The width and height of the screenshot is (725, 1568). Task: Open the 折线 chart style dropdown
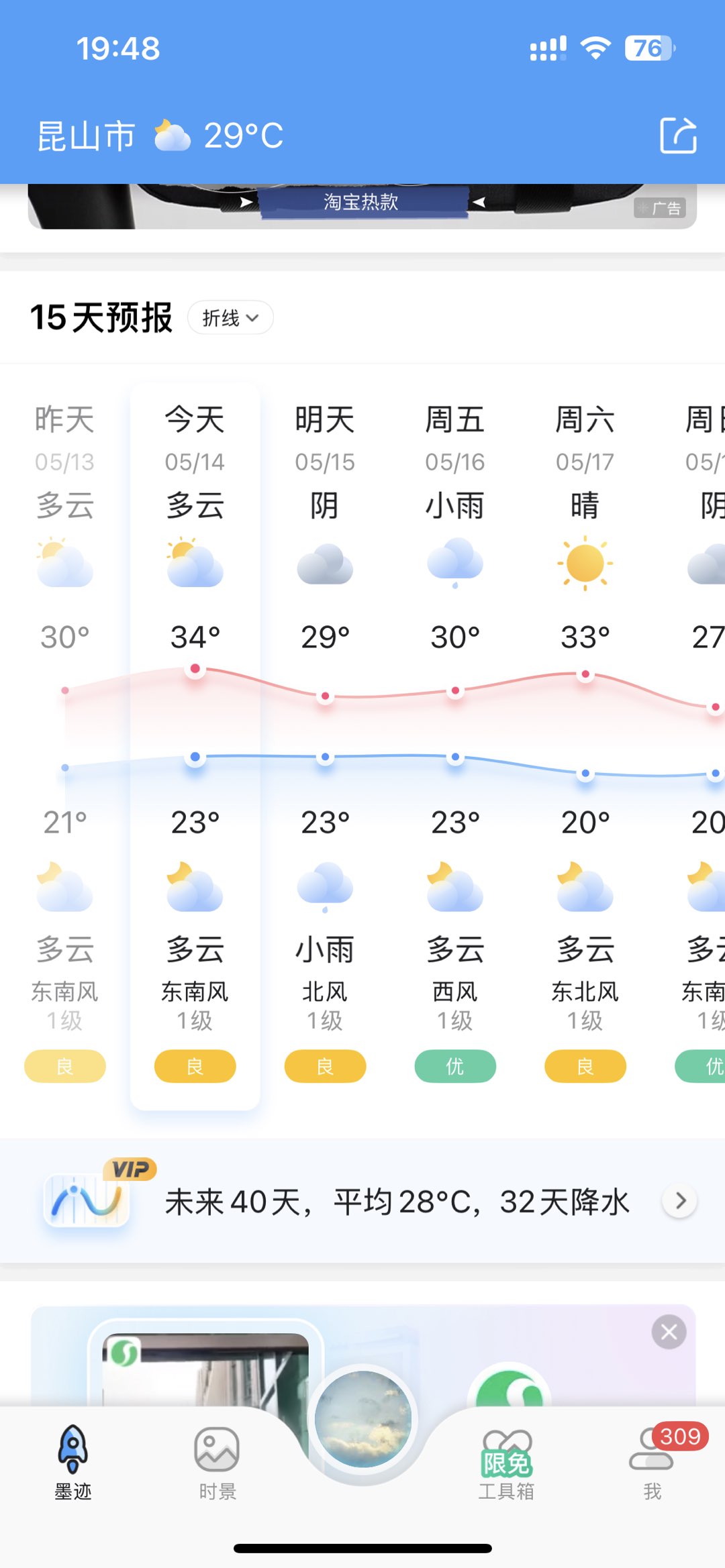pos(230,317)
